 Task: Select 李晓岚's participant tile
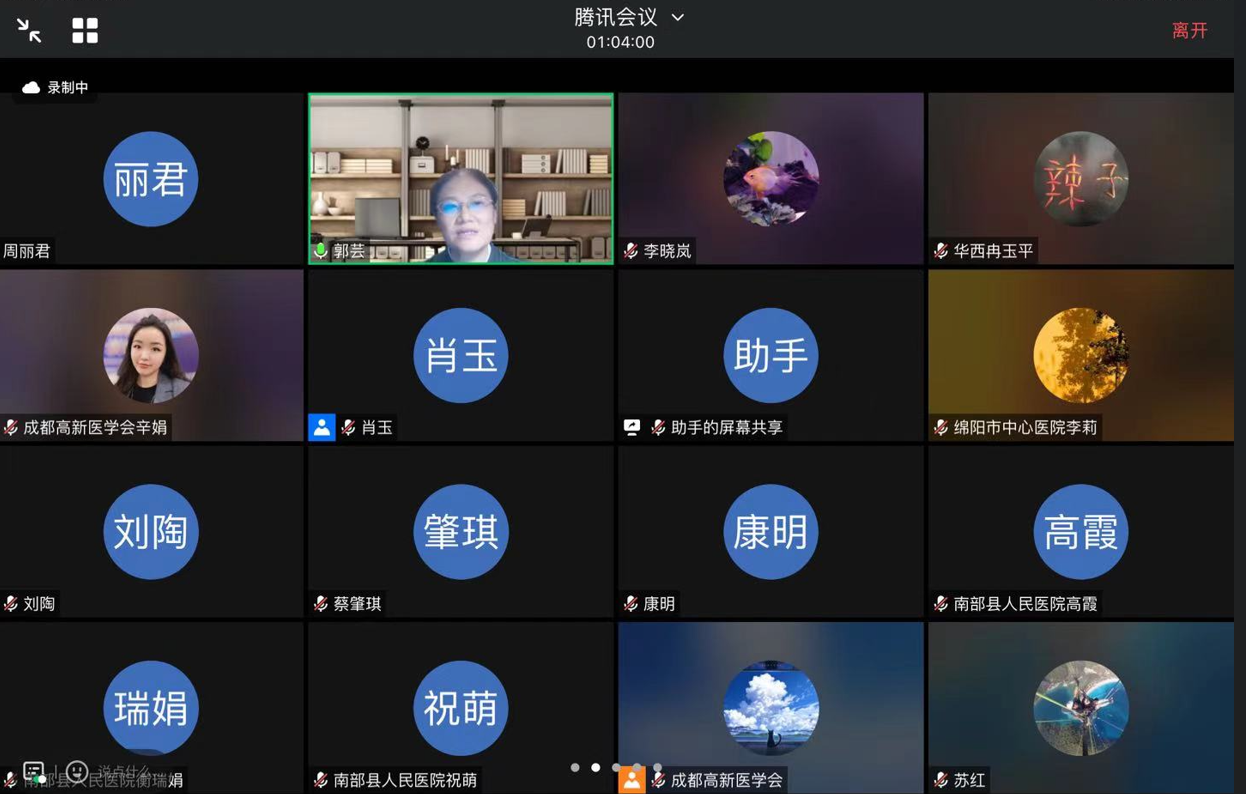coord(771,178)
